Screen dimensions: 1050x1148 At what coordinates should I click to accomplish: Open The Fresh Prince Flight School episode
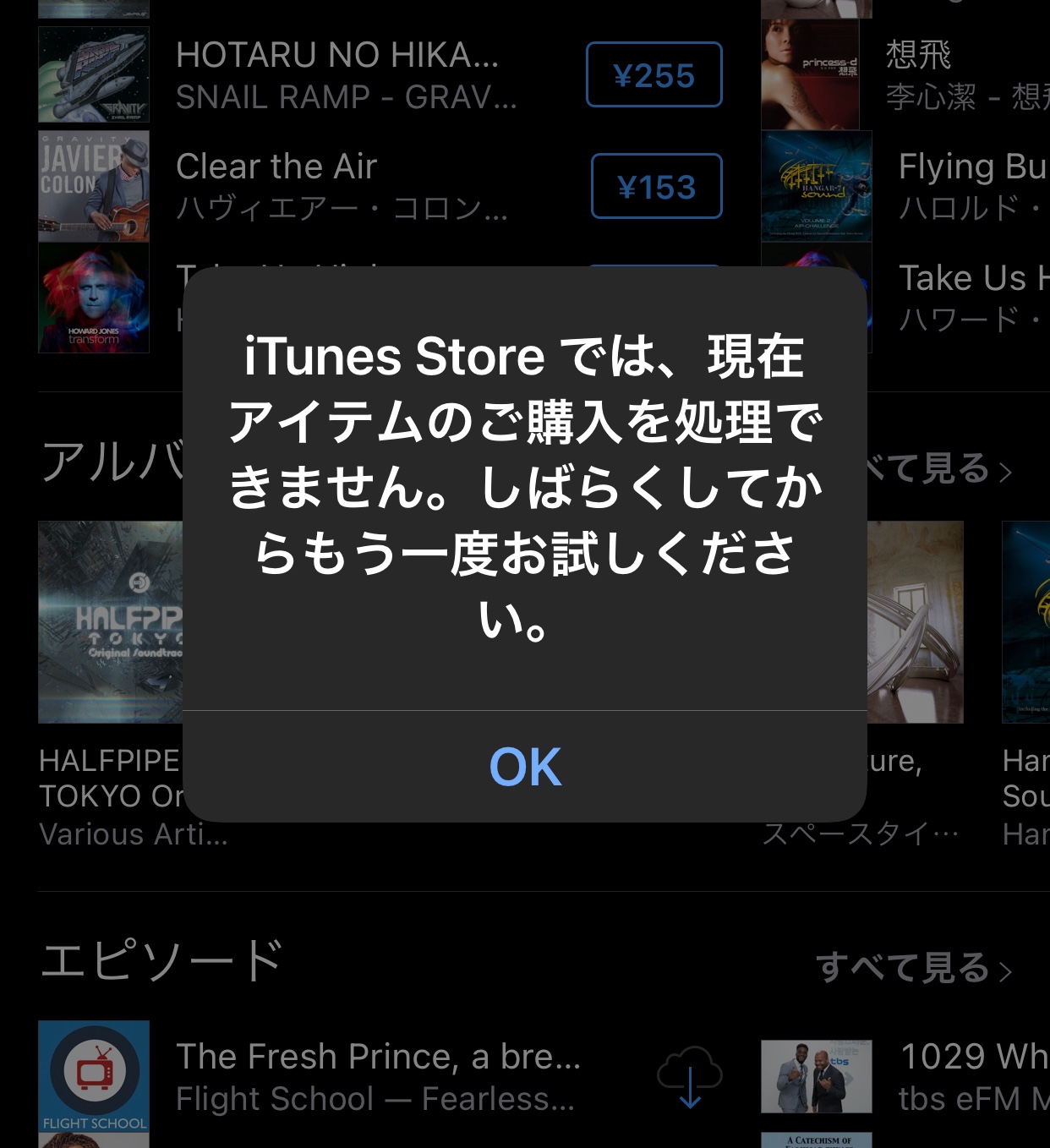tap(372, 1077)
